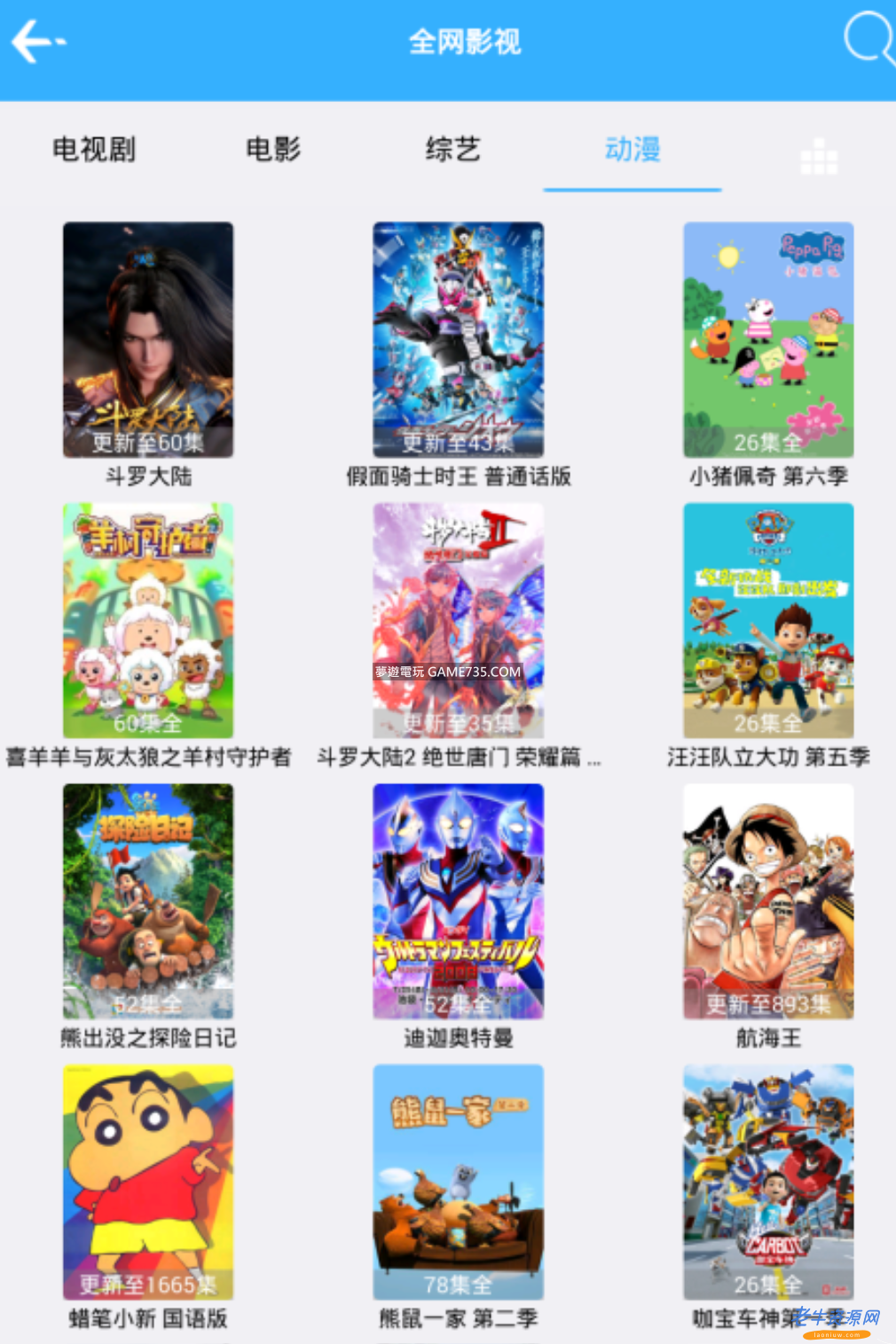Open 熊出没之探险日记
This screenshot has width=896, height=1344.
click(148, 900)
